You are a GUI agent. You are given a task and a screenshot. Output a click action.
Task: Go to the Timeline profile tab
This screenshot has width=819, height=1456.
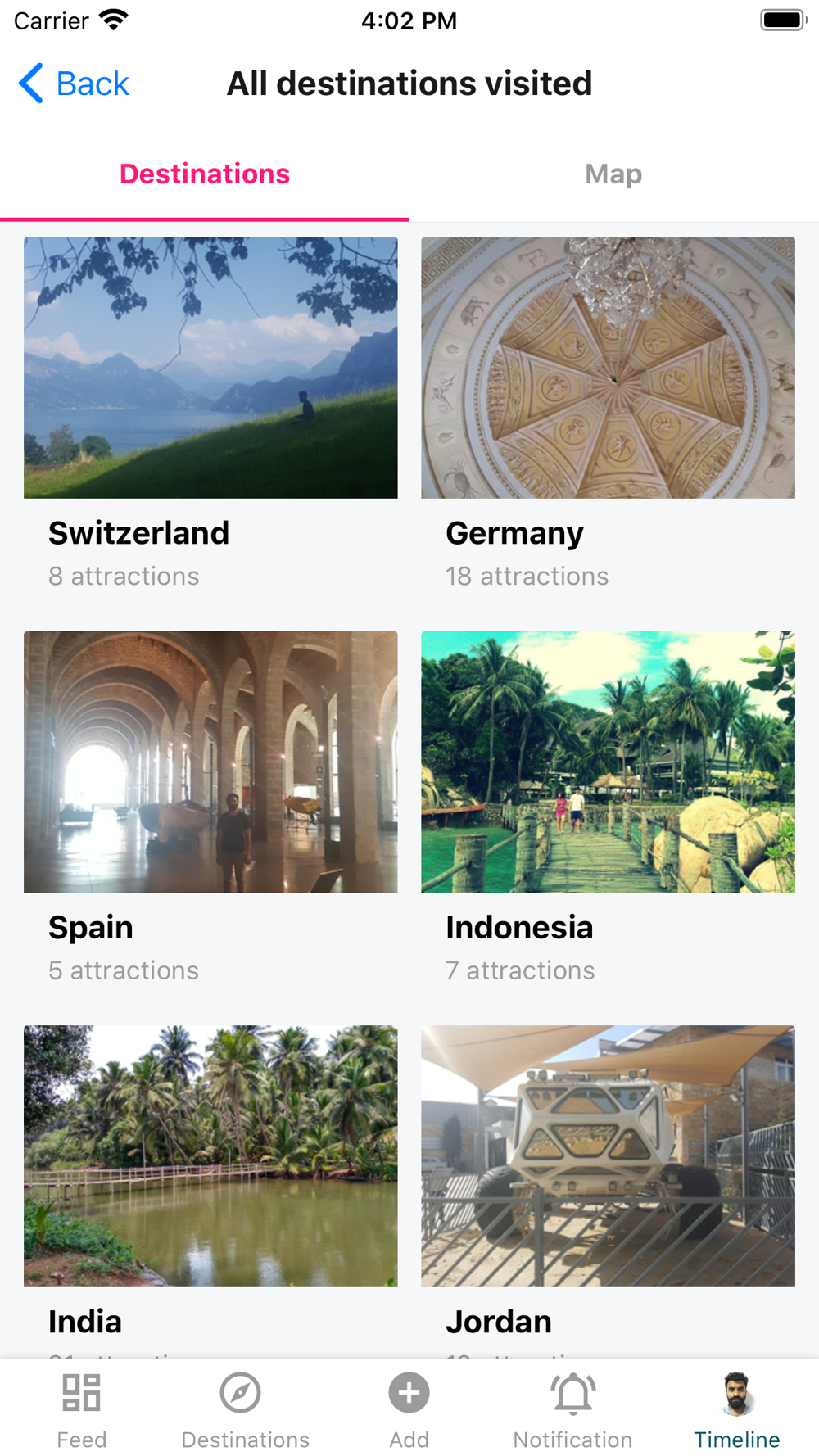(x=736, y=1410)
